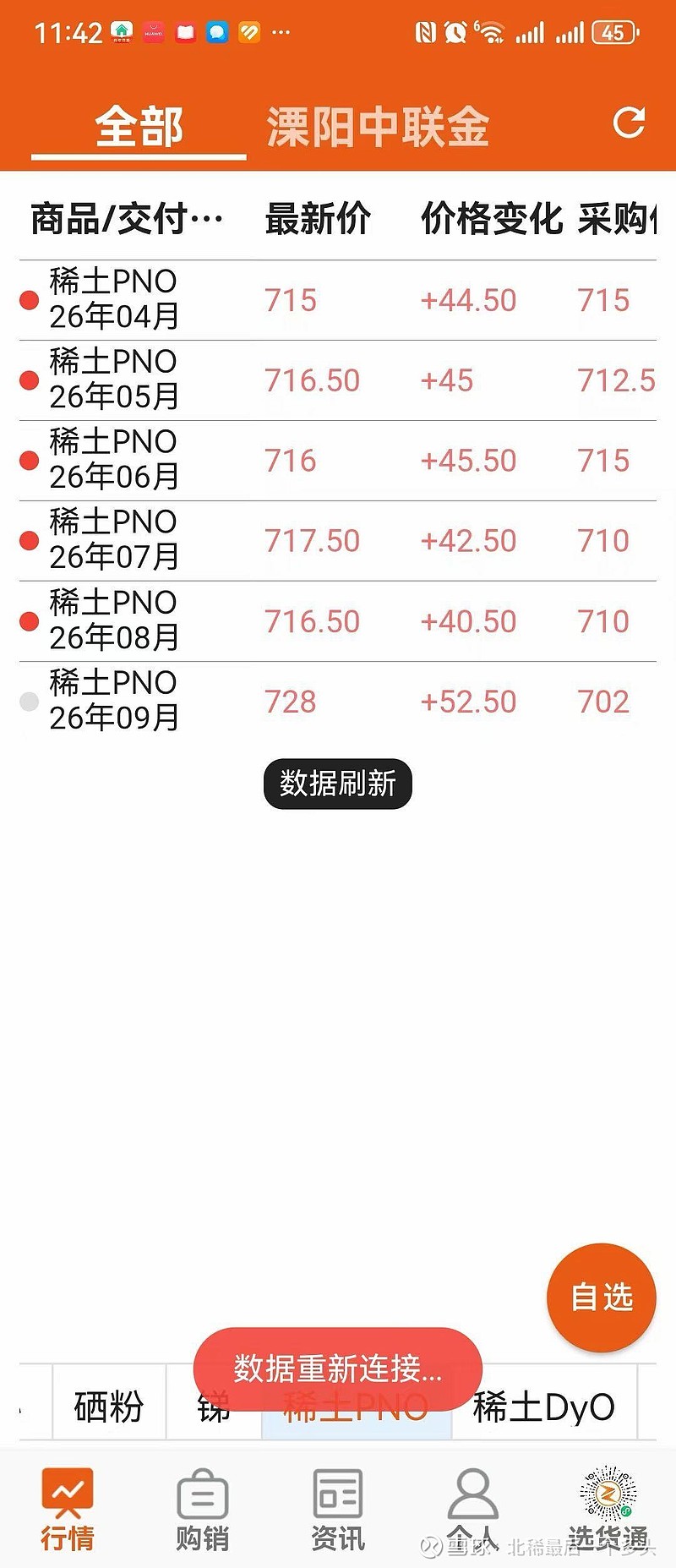Select the 硒粉 commodity tab
Viewport: 676px width, 1568px height.
coord(109,1407)
